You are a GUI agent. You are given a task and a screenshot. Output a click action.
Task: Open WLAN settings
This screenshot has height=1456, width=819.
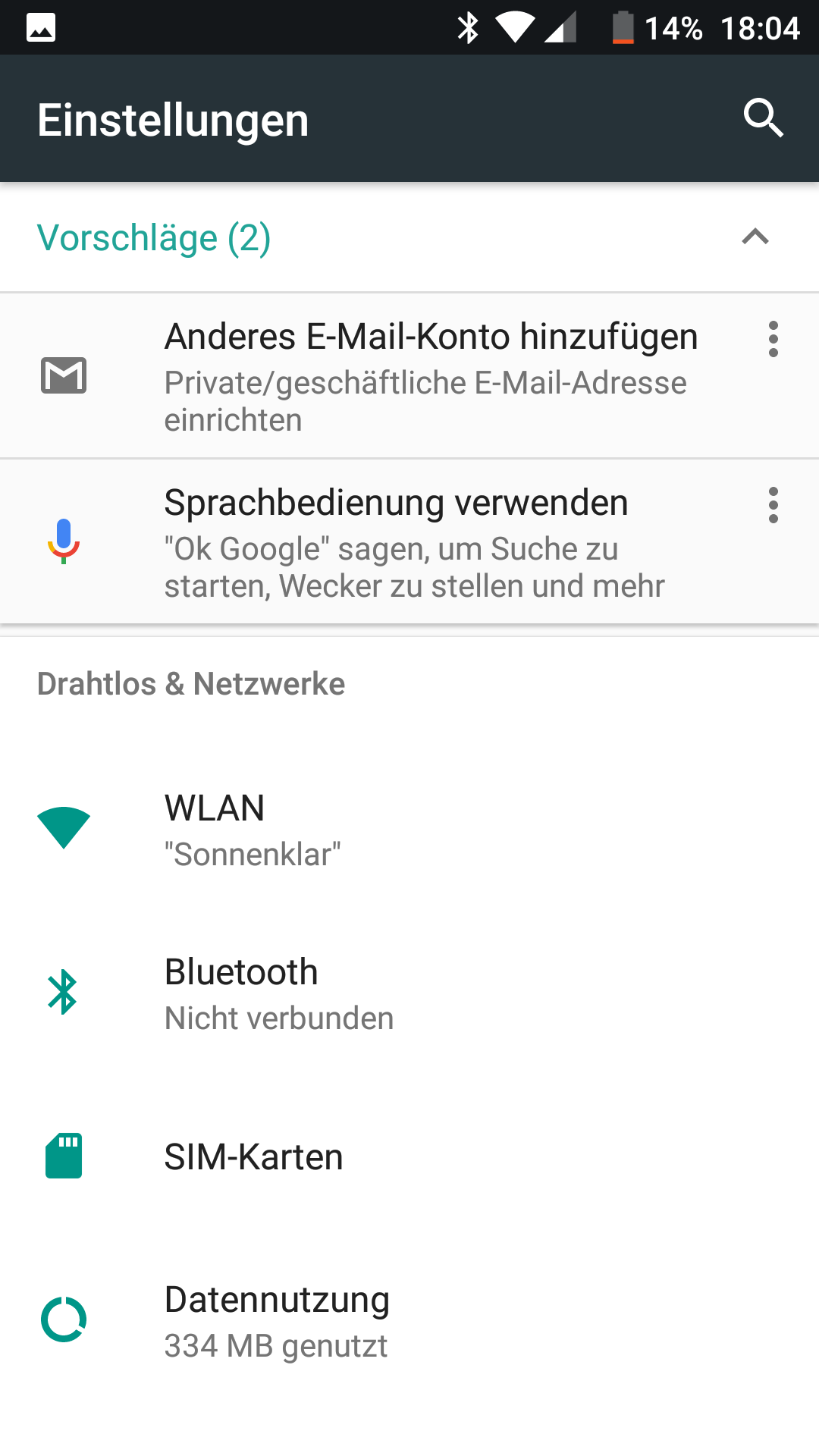pyautogui.click(x=409, y=829)
